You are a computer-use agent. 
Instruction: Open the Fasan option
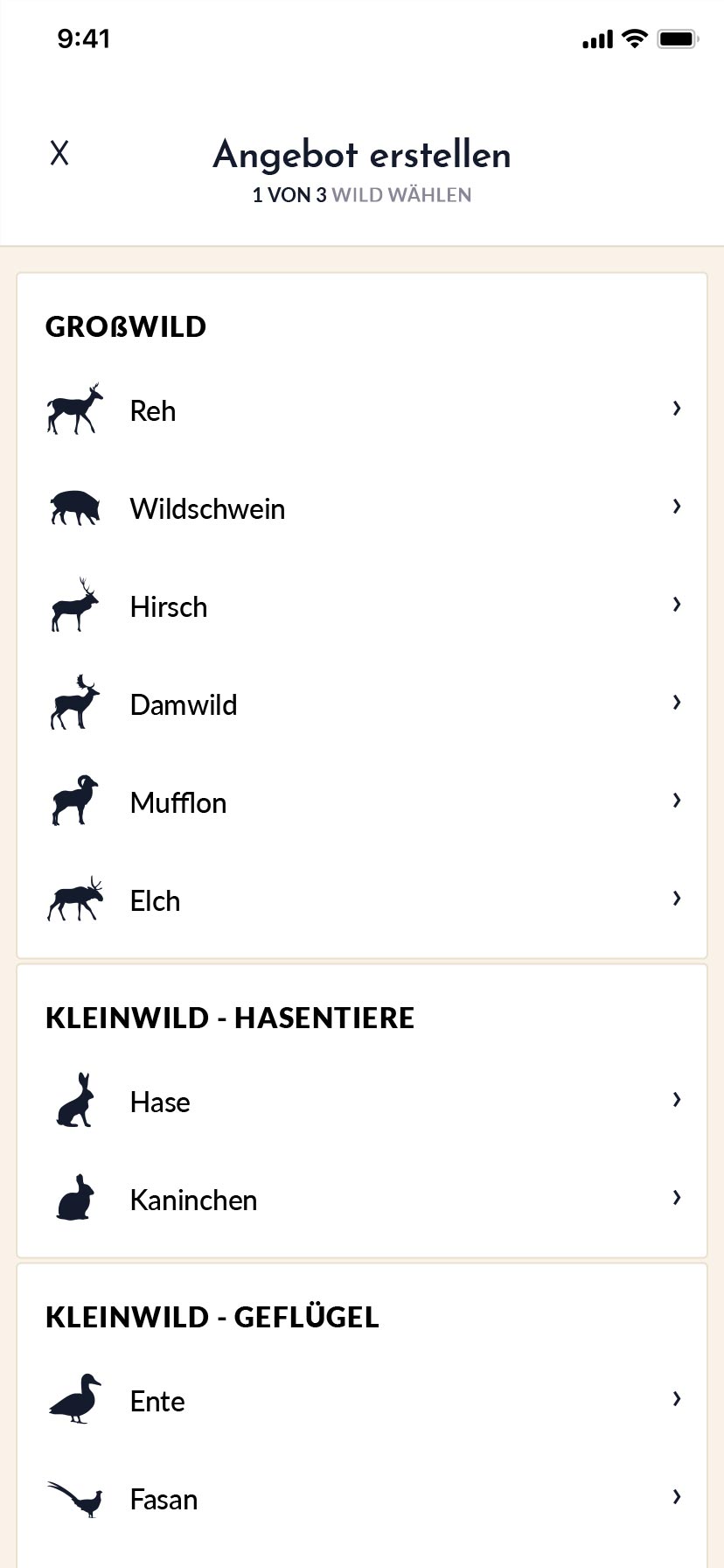[x=362, y=1499]
